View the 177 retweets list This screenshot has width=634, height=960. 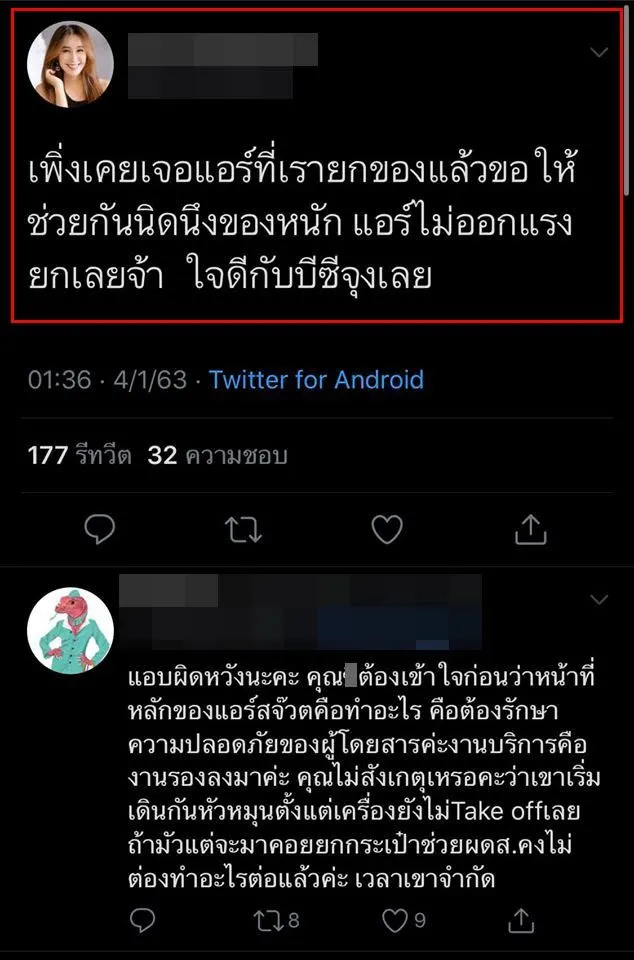80,456
